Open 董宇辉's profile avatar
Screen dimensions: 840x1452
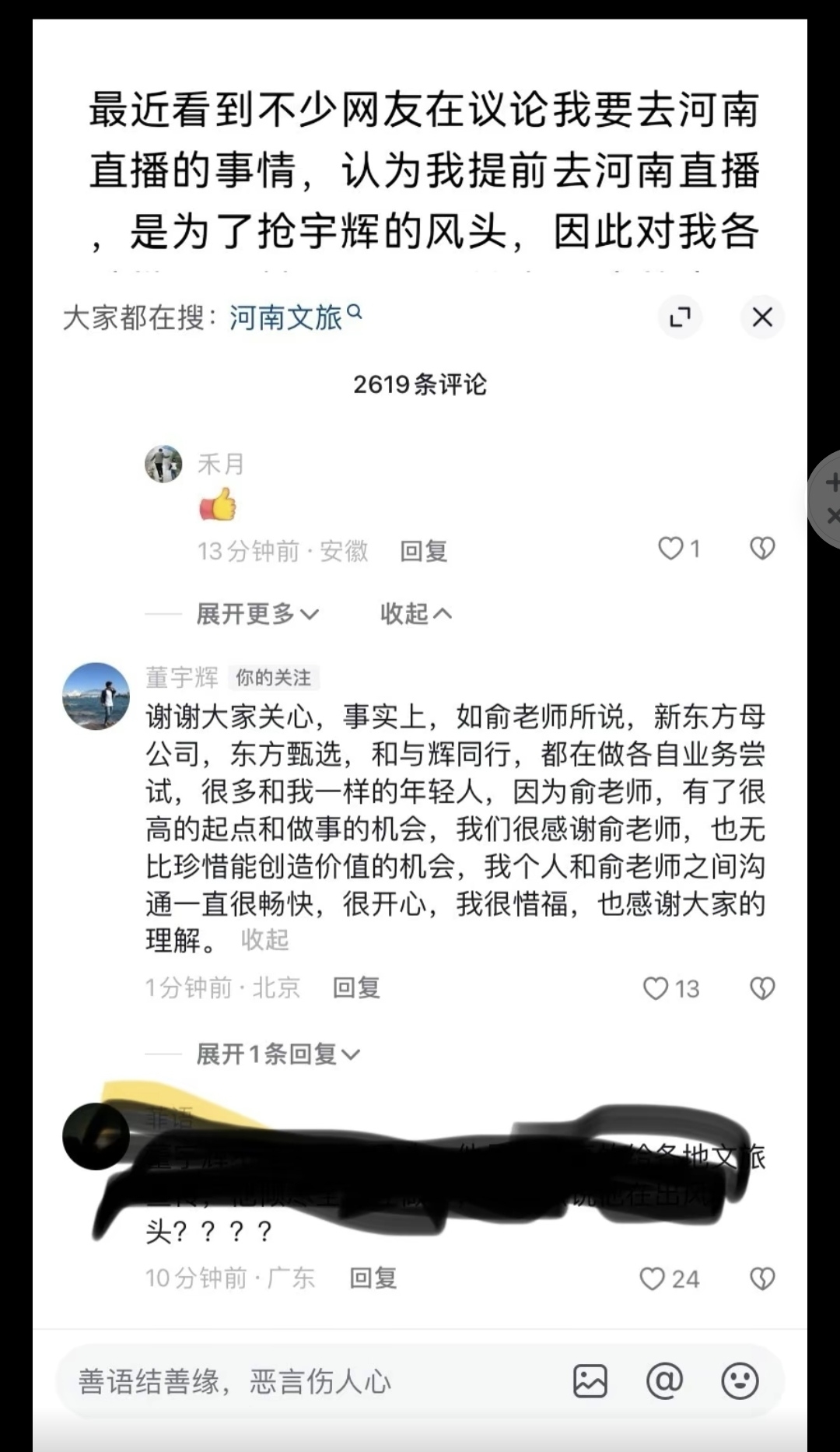(x=96, y=696)
